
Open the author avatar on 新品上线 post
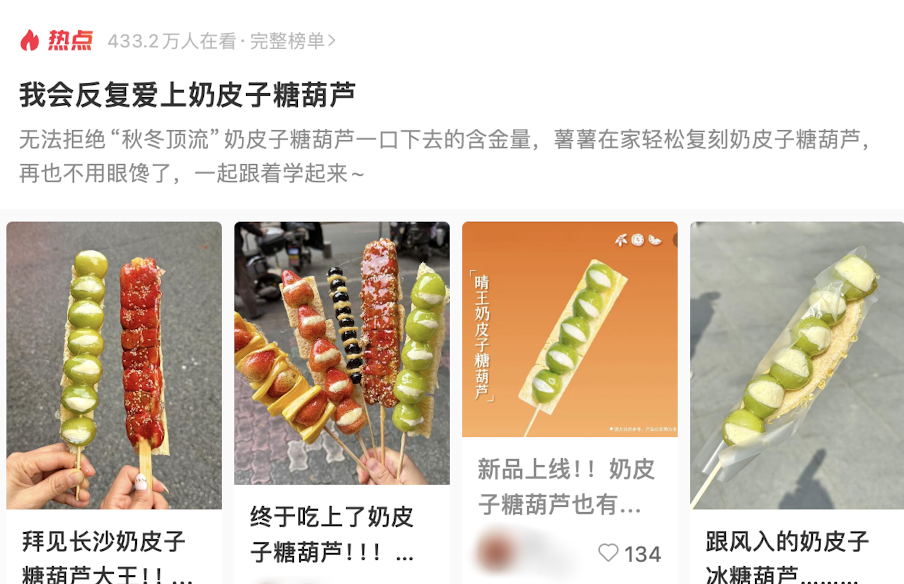496,553
